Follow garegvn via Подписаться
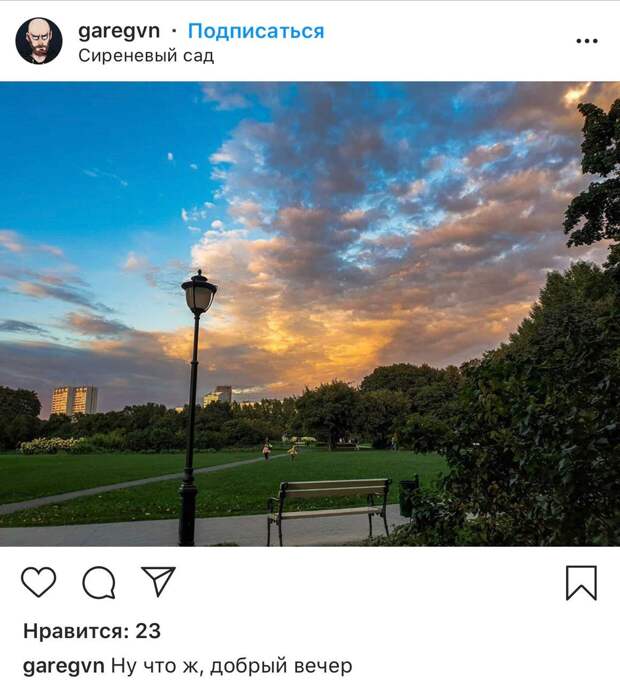This screenshot has width=620, height=684. point(256,30)
